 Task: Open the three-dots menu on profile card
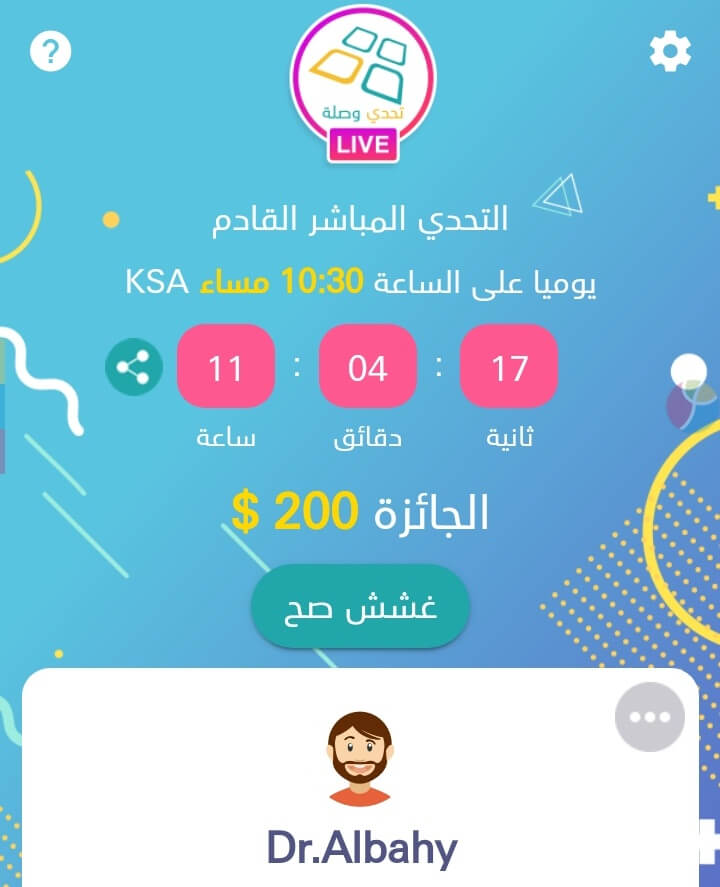point(650,716)
